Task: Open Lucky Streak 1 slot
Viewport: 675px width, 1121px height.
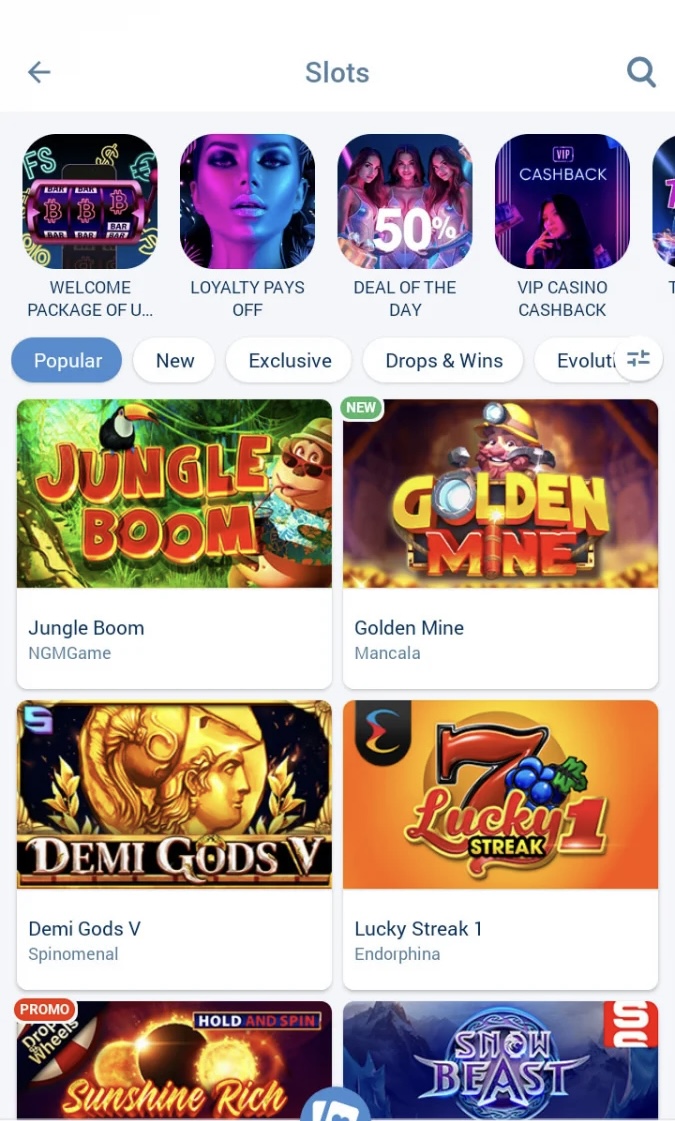Action: click(x=501, y=844)
